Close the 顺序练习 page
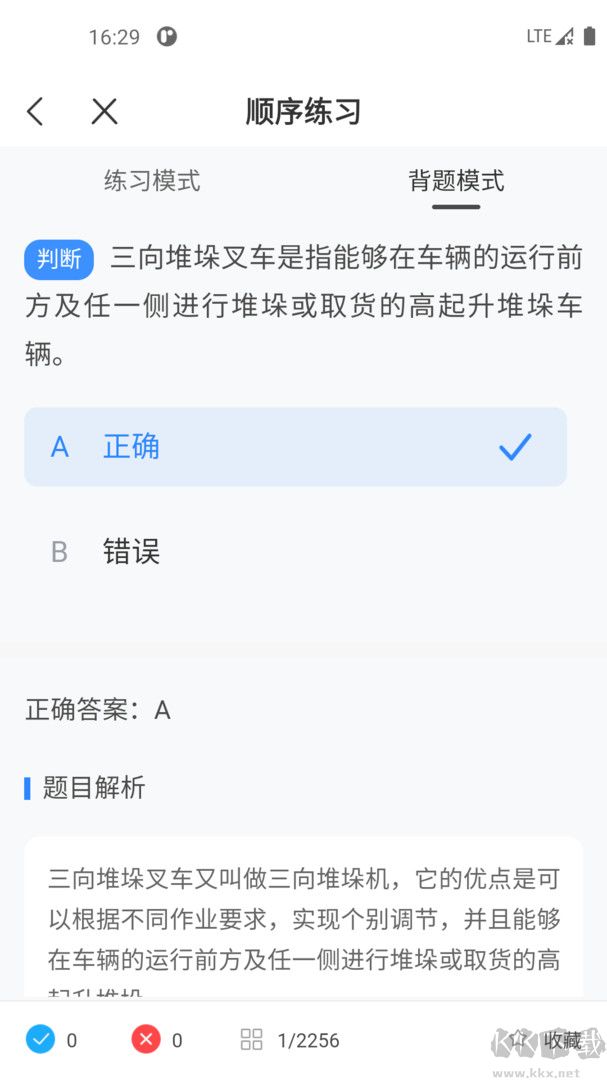The image size is (607, 1080). (x=104, y=111)
